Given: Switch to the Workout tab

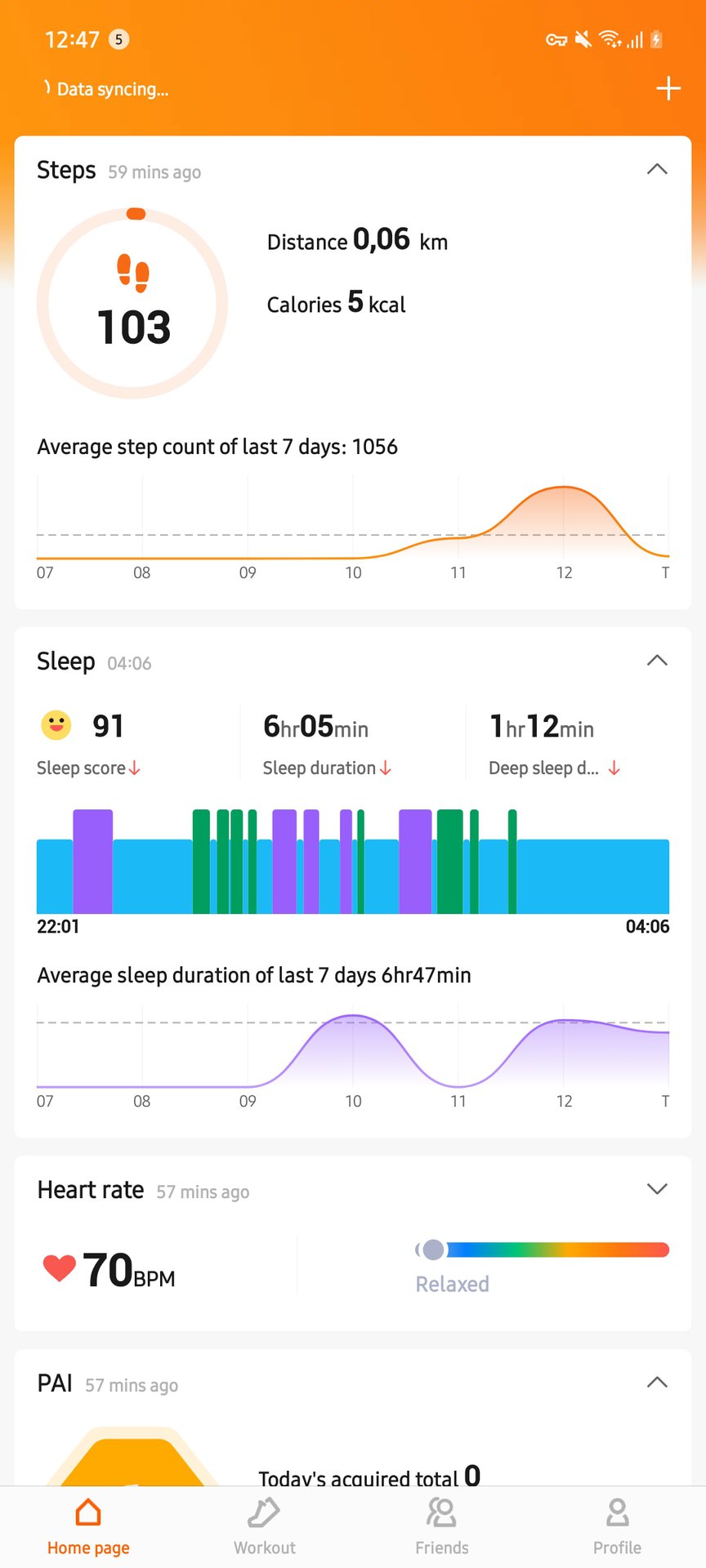Looking at the screenshot, I should click(x=264, y=1526).
